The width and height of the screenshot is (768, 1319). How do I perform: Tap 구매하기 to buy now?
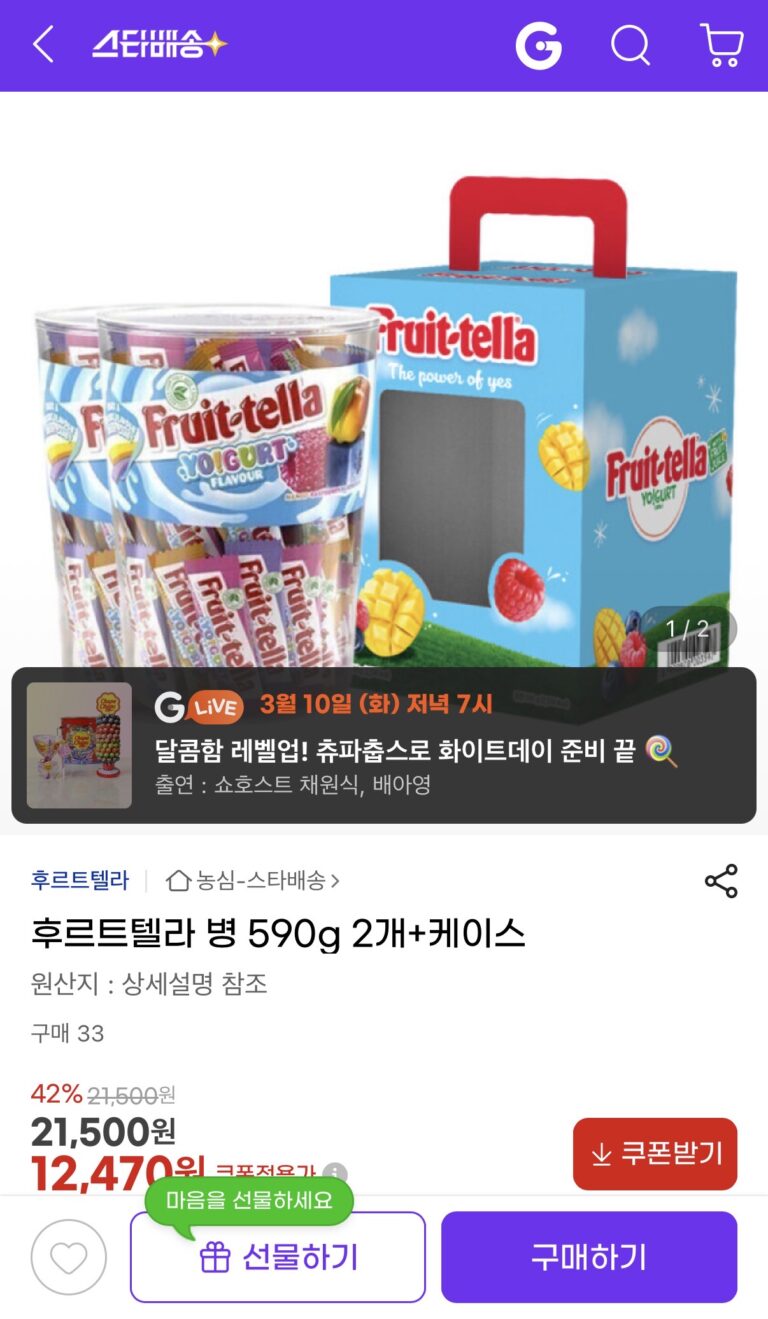(589, 1257)
